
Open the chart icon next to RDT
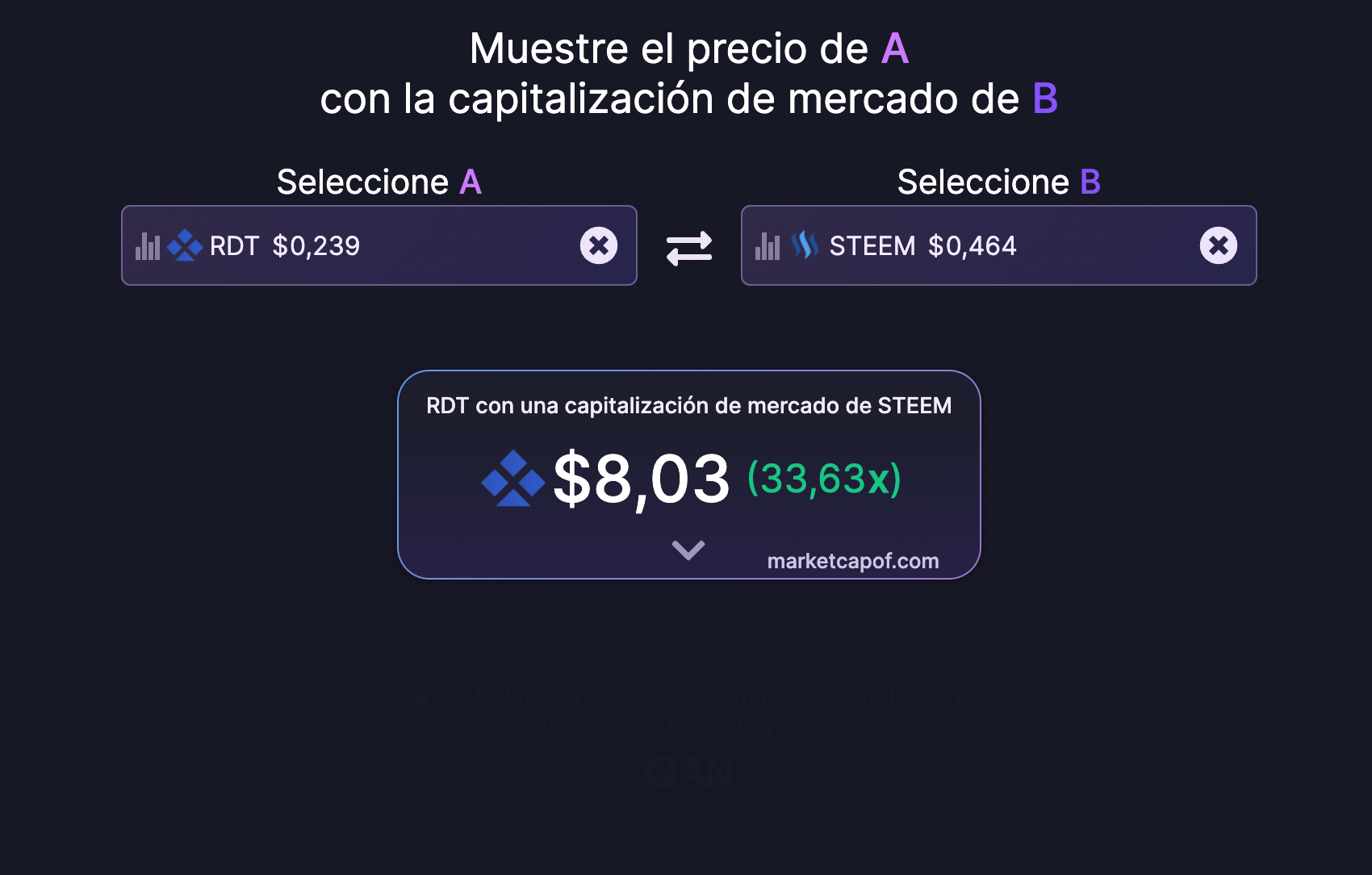(148, 246)
